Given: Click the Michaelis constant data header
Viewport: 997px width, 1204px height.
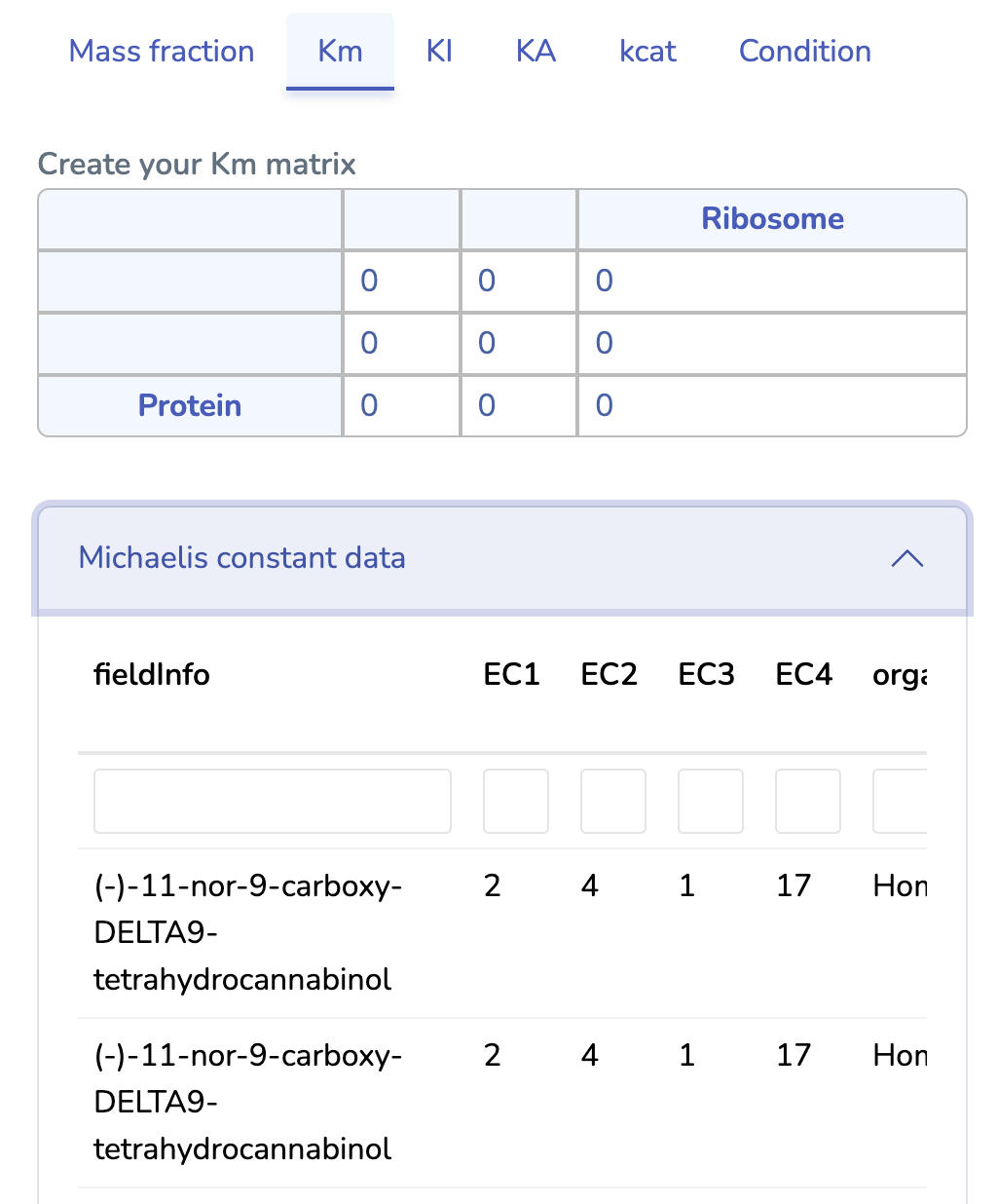Looking at the screenshot, I should pos(241,559).
